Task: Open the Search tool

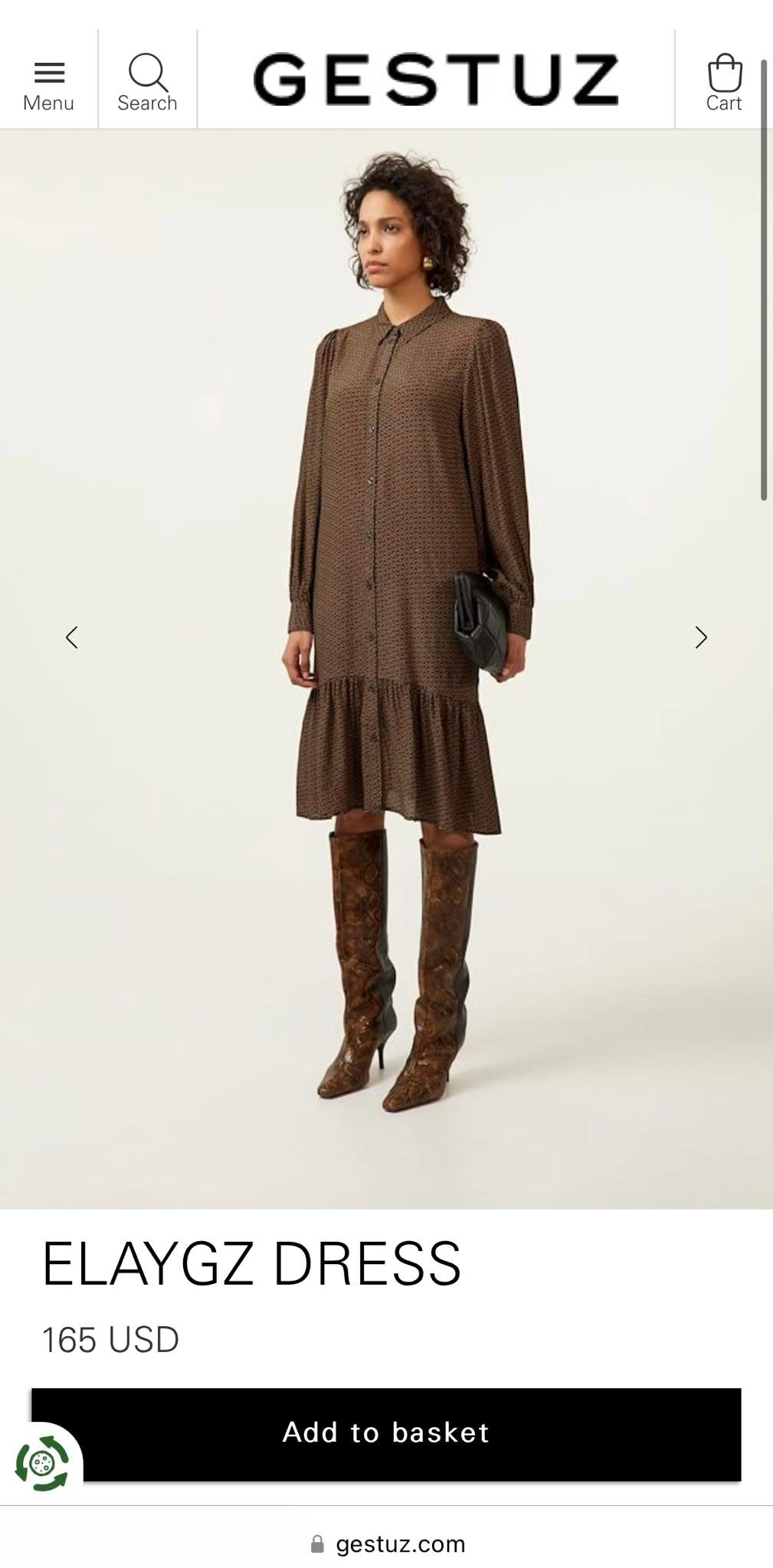Action: tap(147, 79)
